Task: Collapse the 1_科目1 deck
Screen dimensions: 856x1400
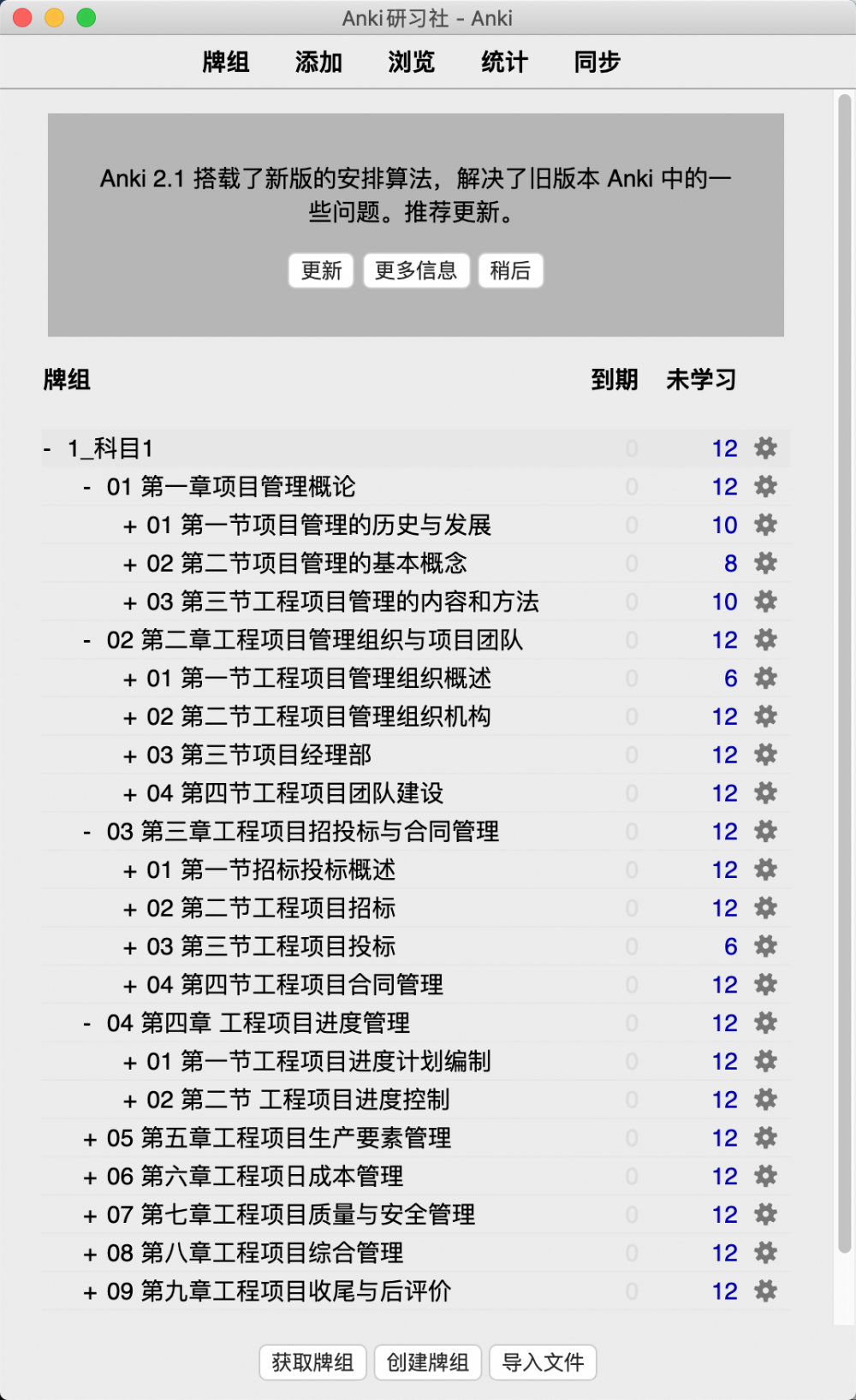Action: pos(48,448)
